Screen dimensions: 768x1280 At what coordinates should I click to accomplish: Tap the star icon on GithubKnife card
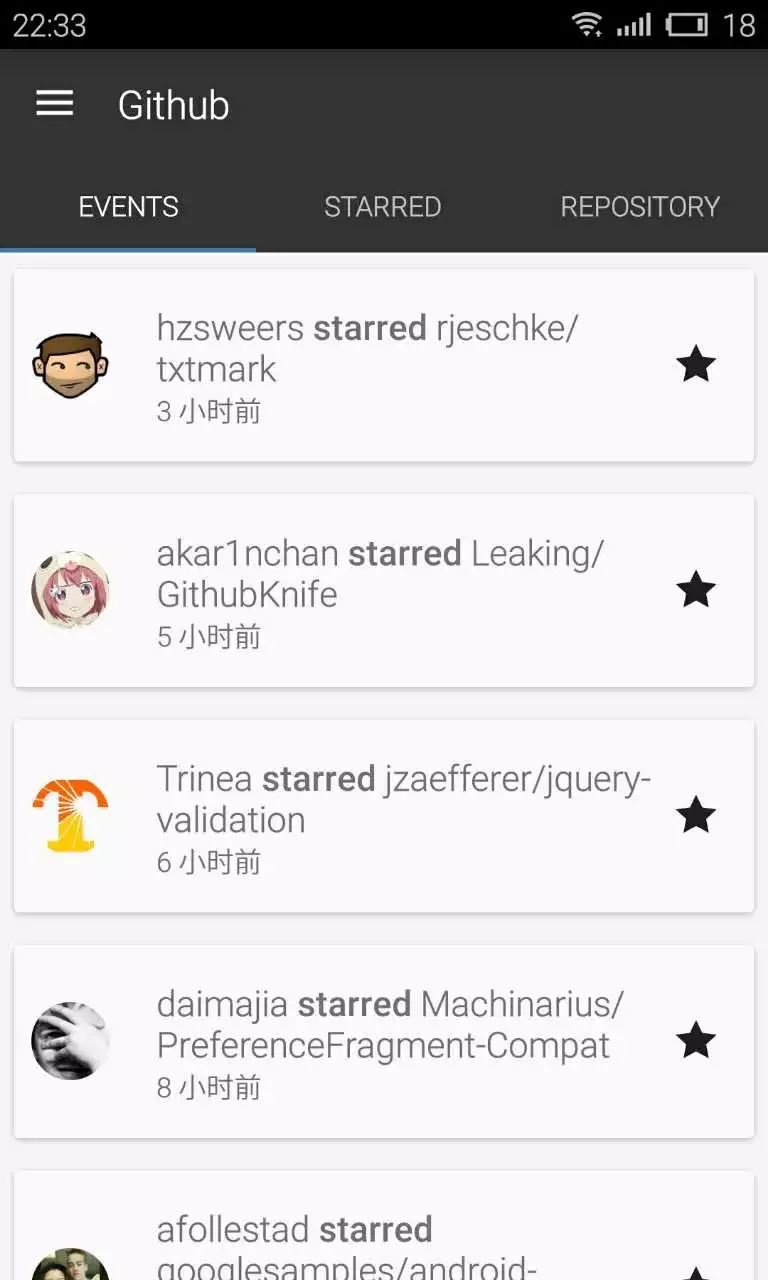tap(696, 590)
